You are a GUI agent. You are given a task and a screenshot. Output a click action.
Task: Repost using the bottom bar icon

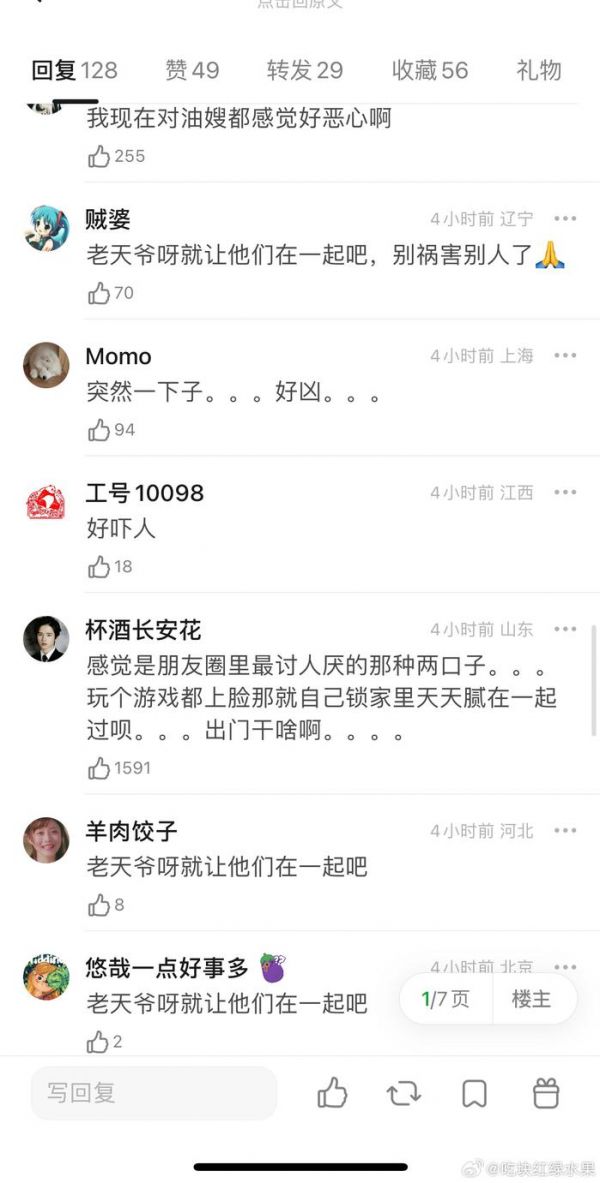403,1093
